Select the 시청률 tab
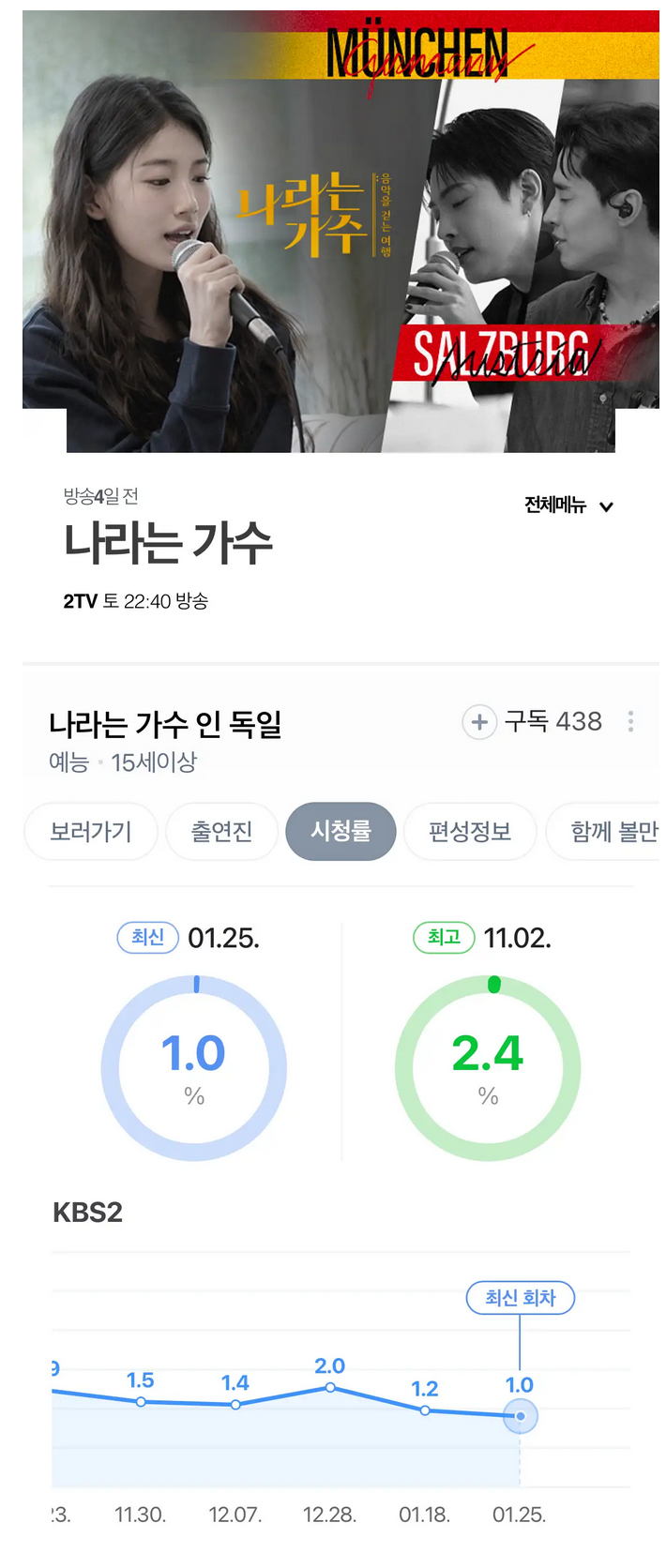Screen dimensions: 666x1568 (341, 831)
